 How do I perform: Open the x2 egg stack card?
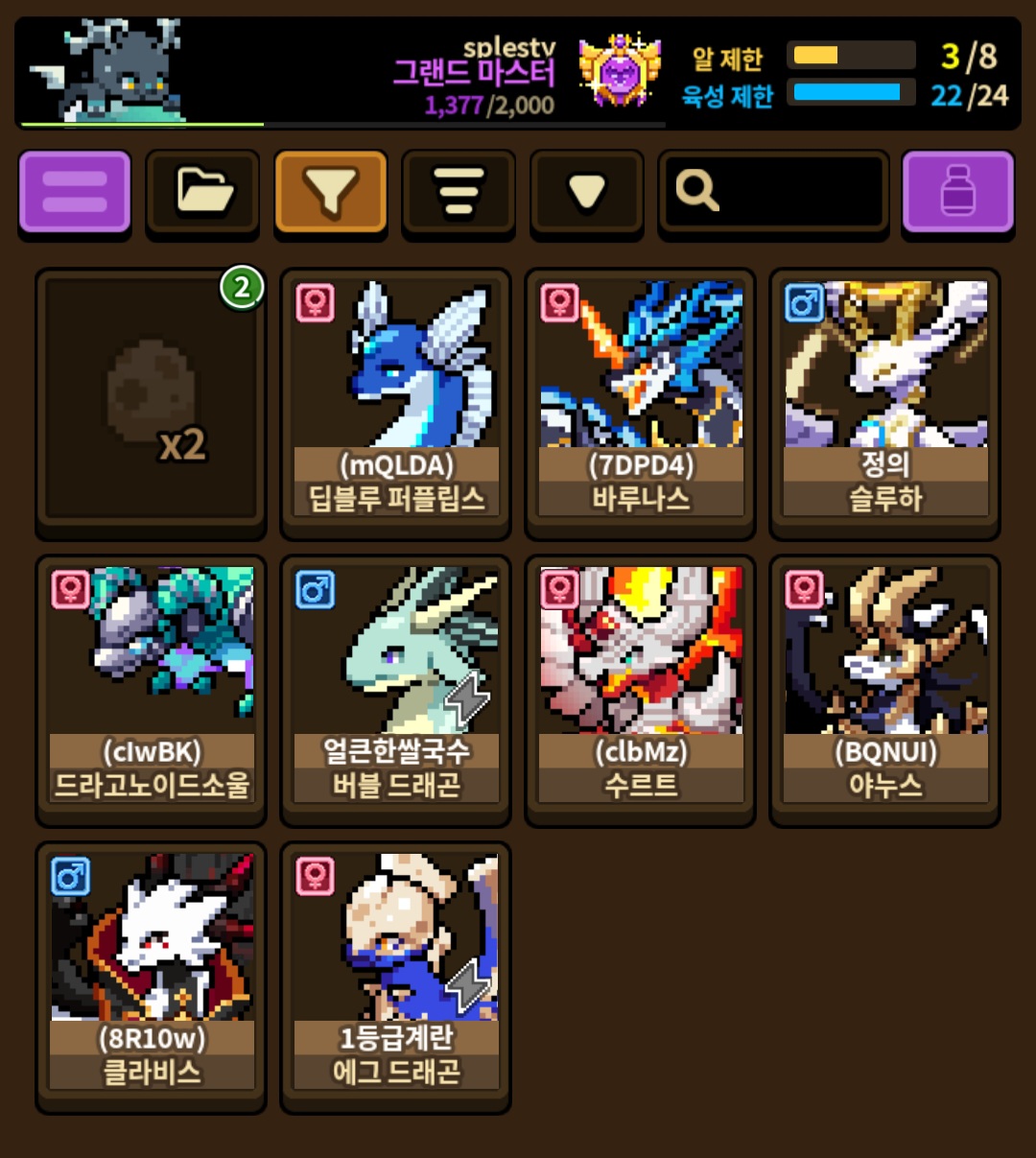(151, 403)
